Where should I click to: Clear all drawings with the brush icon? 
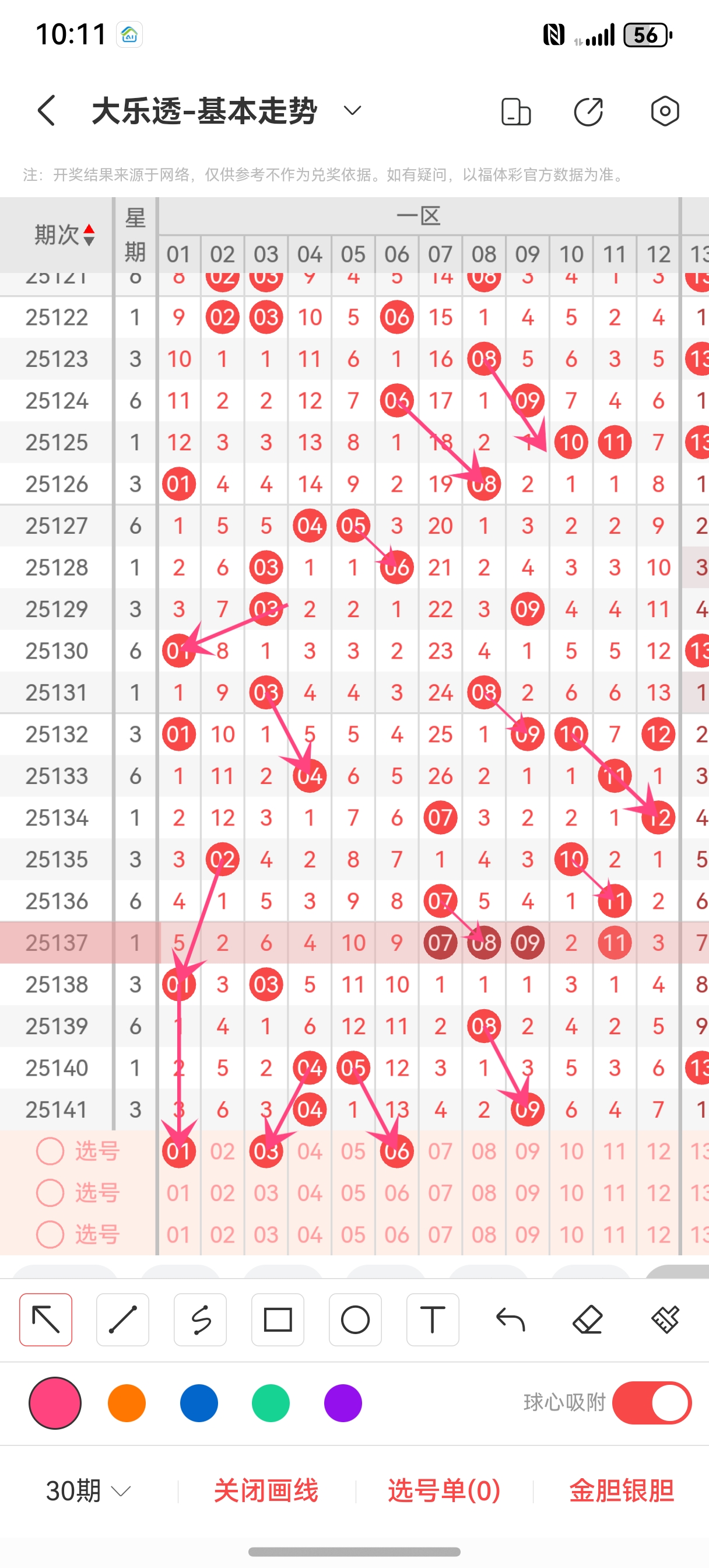point(665,1319)
